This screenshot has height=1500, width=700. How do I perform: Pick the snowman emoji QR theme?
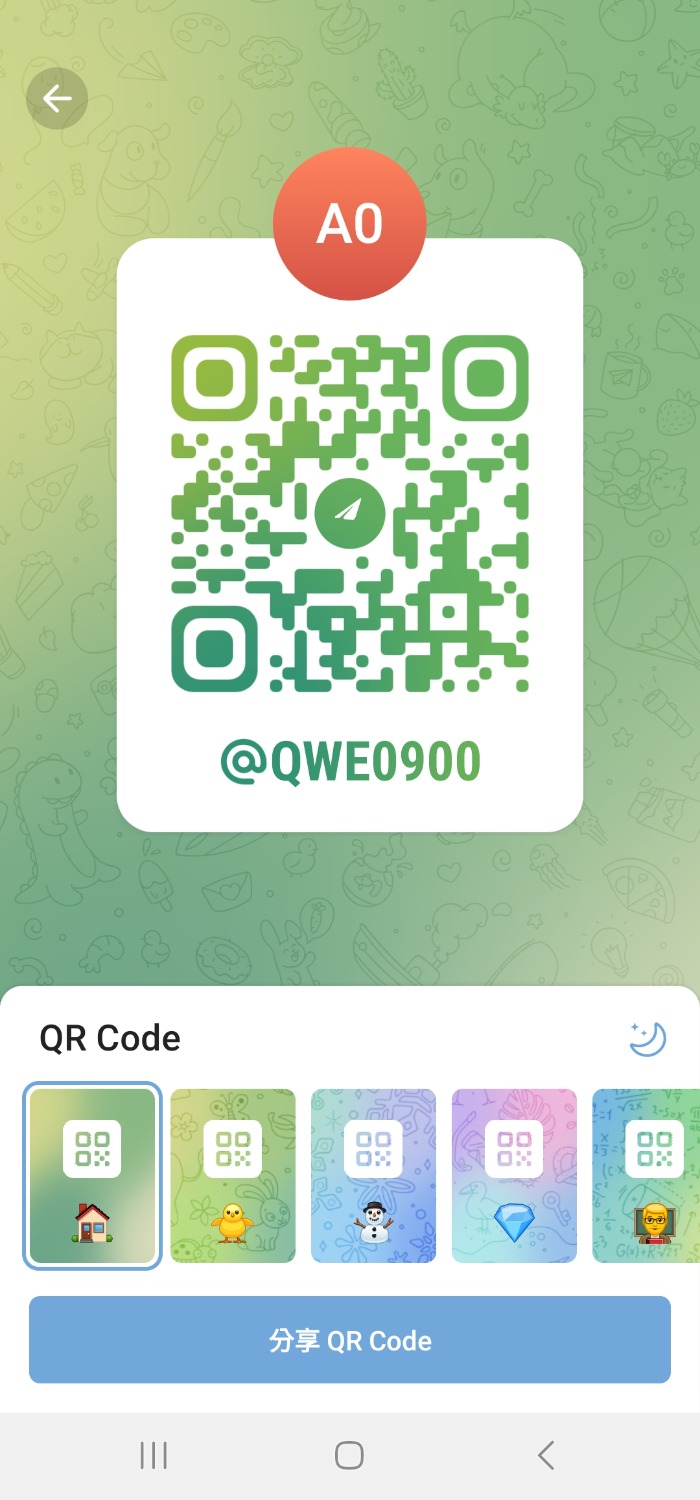374,1176
